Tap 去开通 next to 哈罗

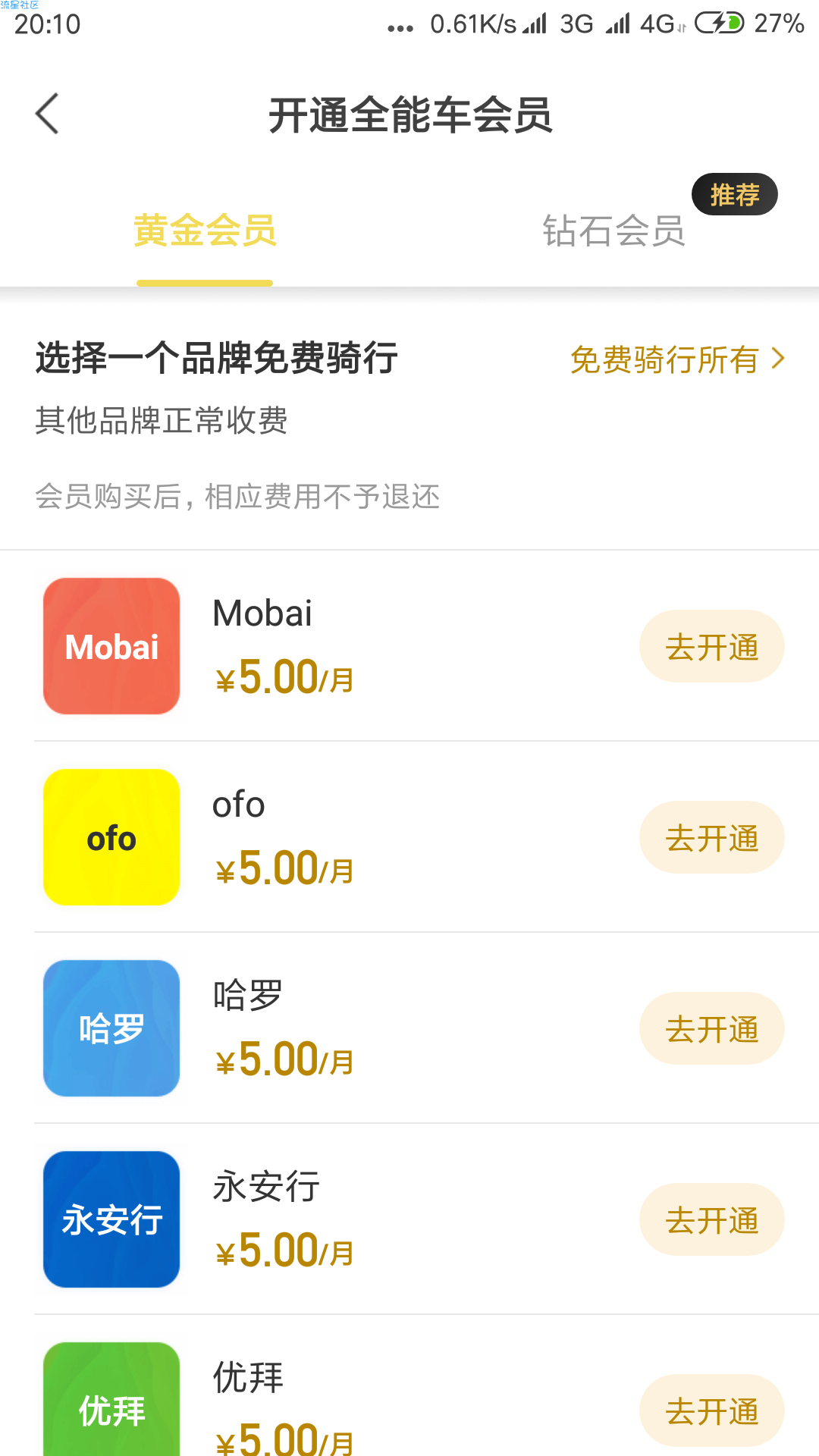pyautogui.click(x=712, y=1029)
